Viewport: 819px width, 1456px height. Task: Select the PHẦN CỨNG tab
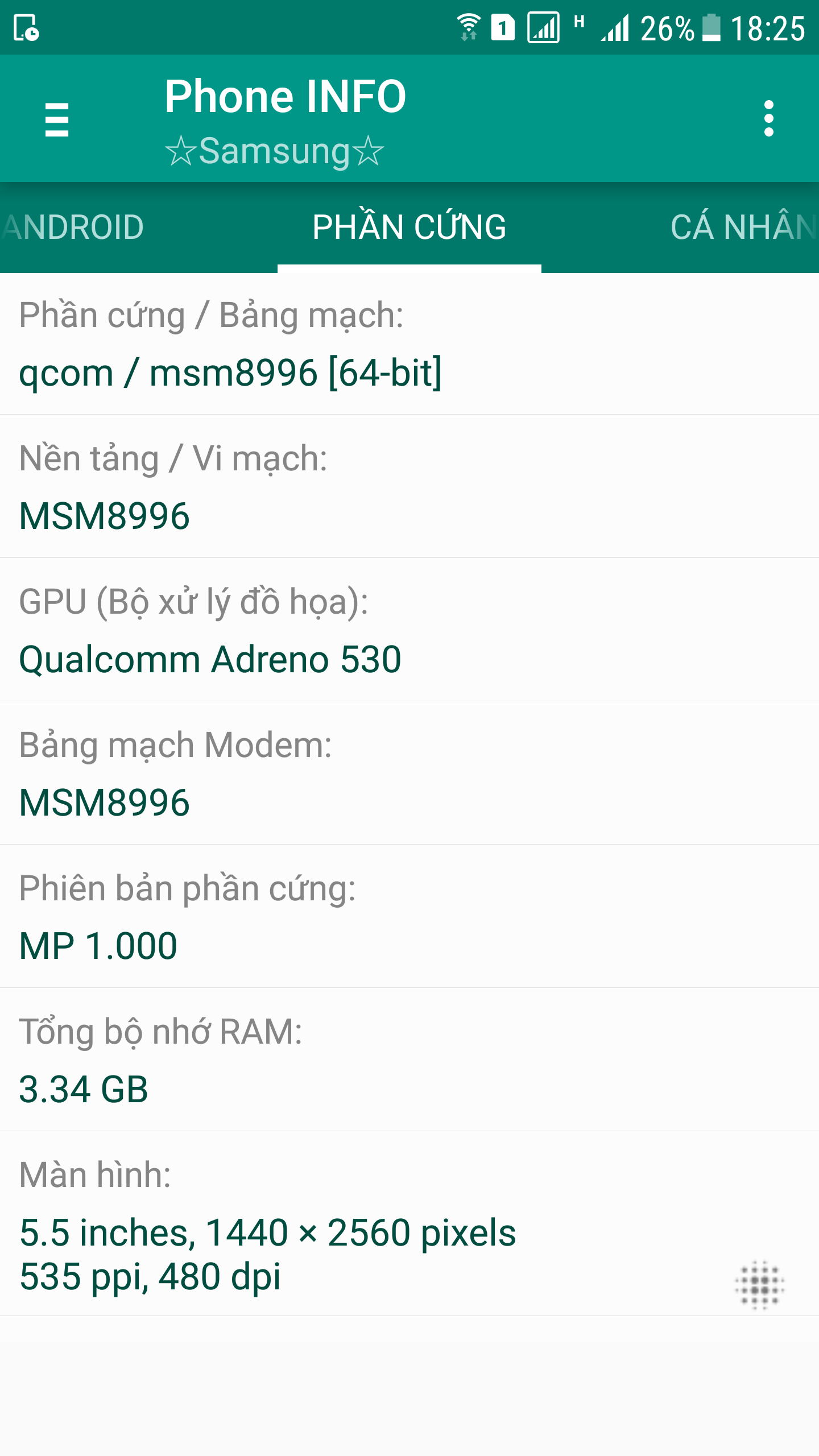click(409, 227)
